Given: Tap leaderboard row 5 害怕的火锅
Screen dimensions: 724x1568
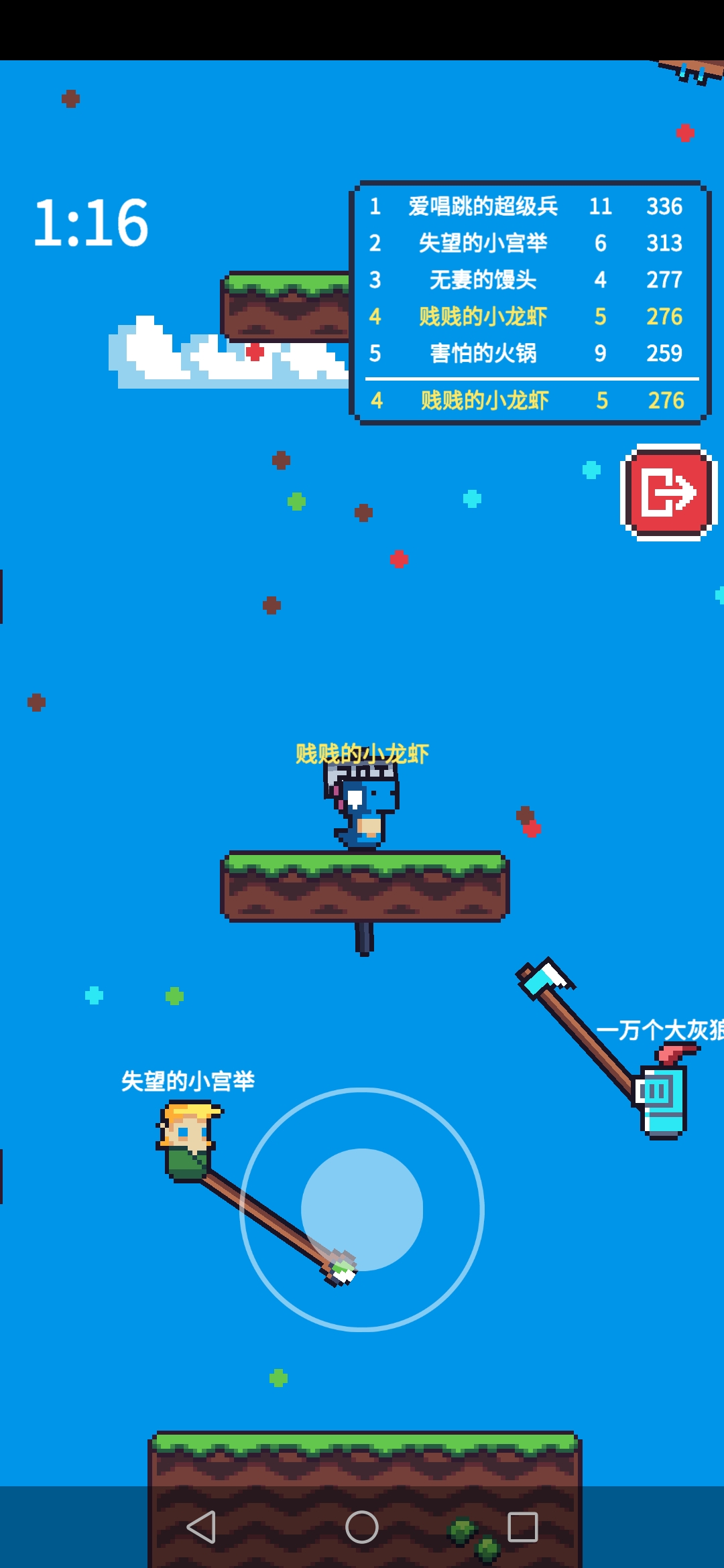Looking at the screenshot, I should pyautogui.click(x=483, y=354).
